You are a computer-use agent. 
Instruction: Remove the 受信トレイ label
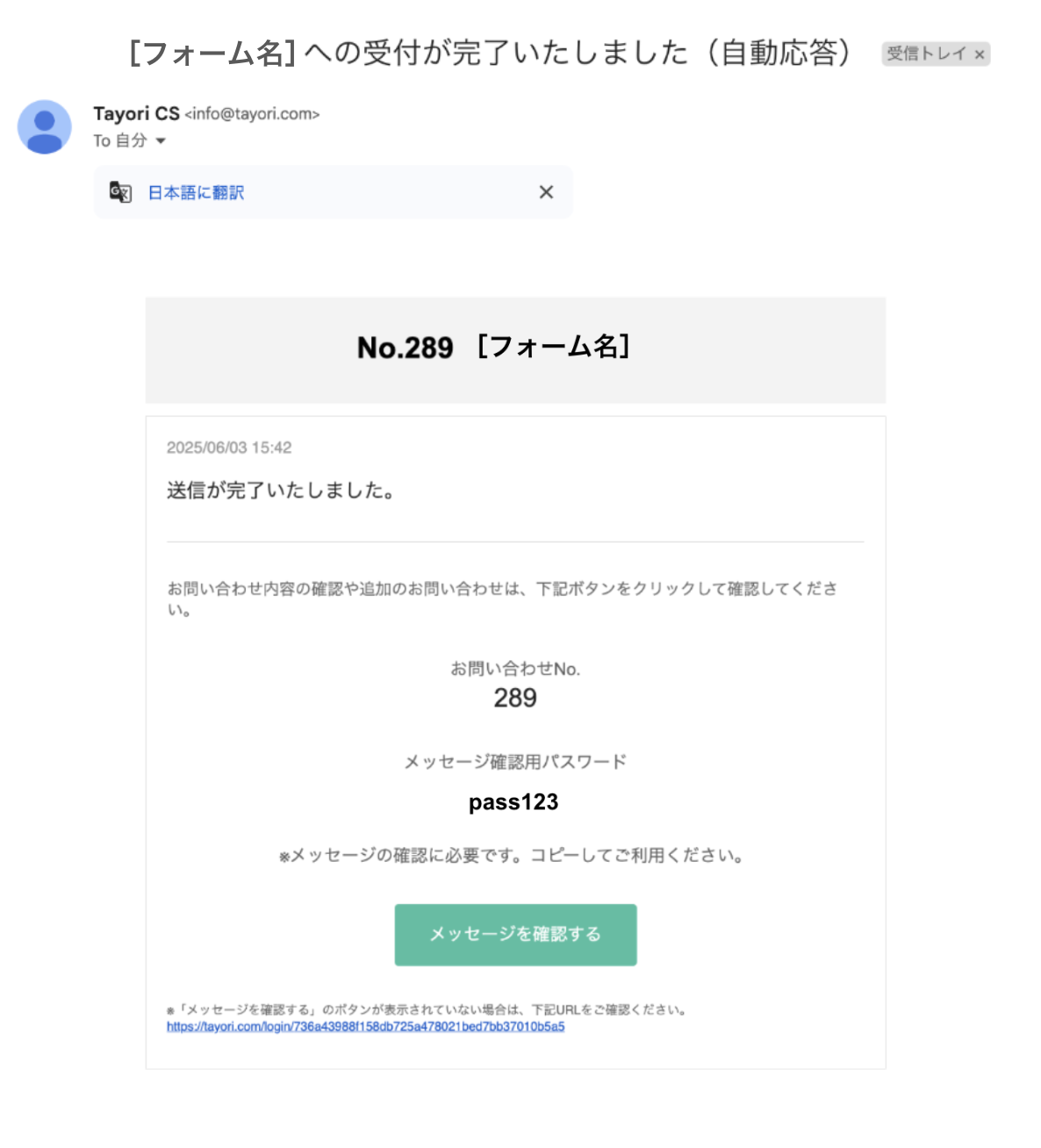(x=980, y=54)
